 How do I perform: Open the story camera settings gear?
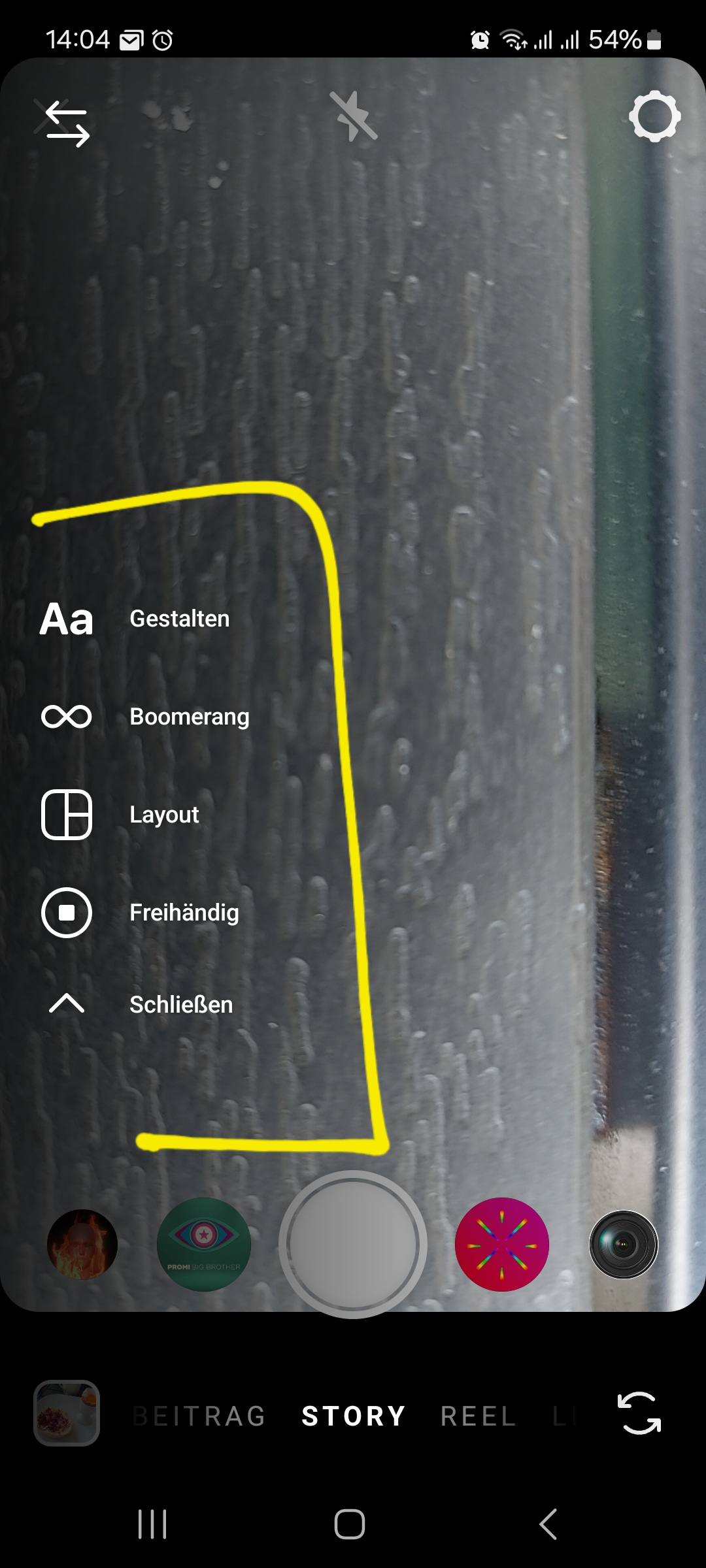click(654, 117)
